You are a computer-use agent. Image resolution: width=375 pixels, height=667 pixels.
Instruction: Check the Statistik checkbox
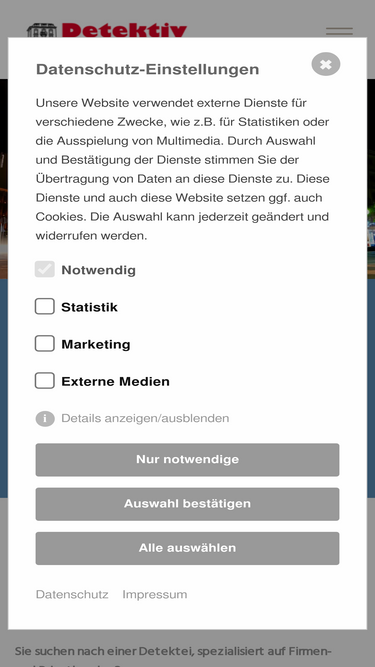tap(45, 306)
